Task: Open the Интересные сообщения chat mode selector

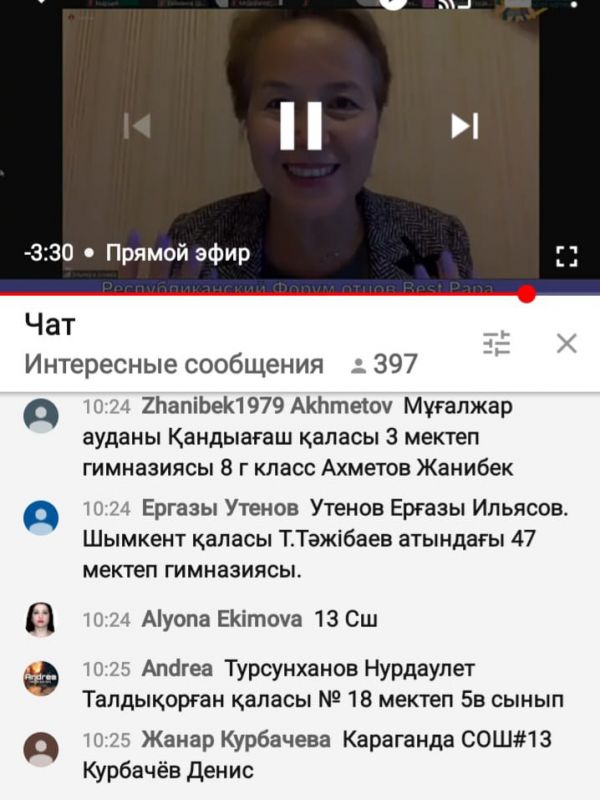Action: click(173, 365)
